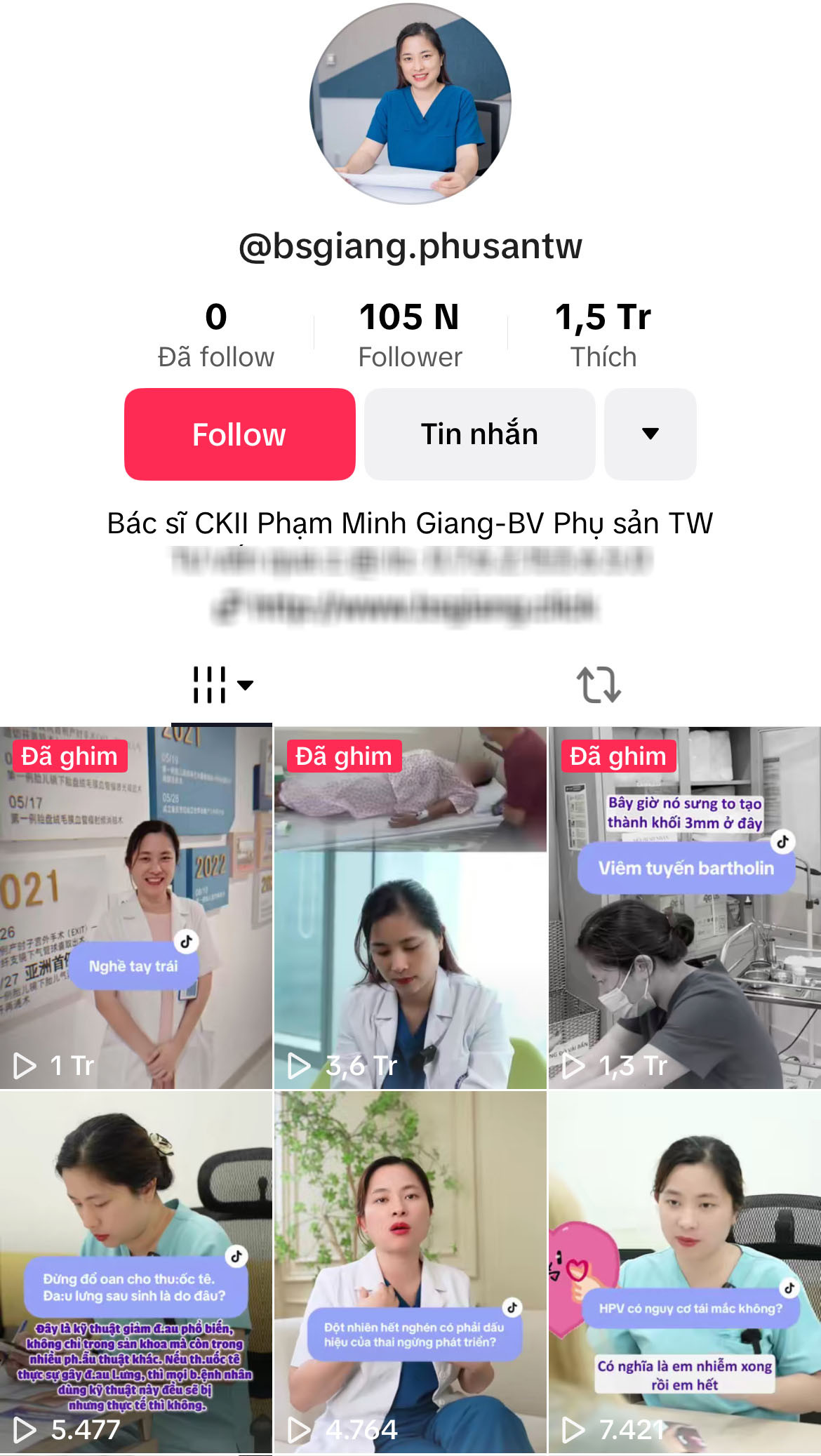This screenshot has height=1456, width=821.
Task: Open a message via the Tin nhắn button
Action: point(479,434)
